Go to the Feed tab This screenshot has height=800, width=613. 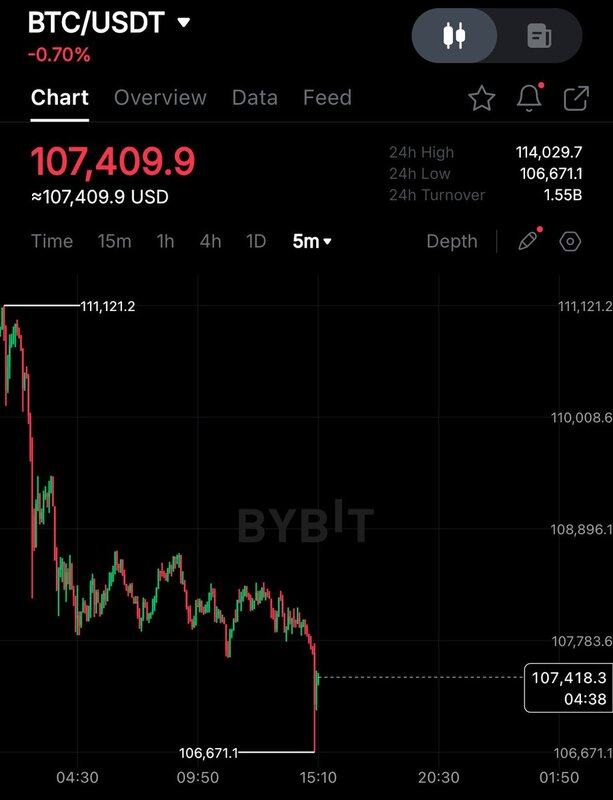(x=327, y=97)
